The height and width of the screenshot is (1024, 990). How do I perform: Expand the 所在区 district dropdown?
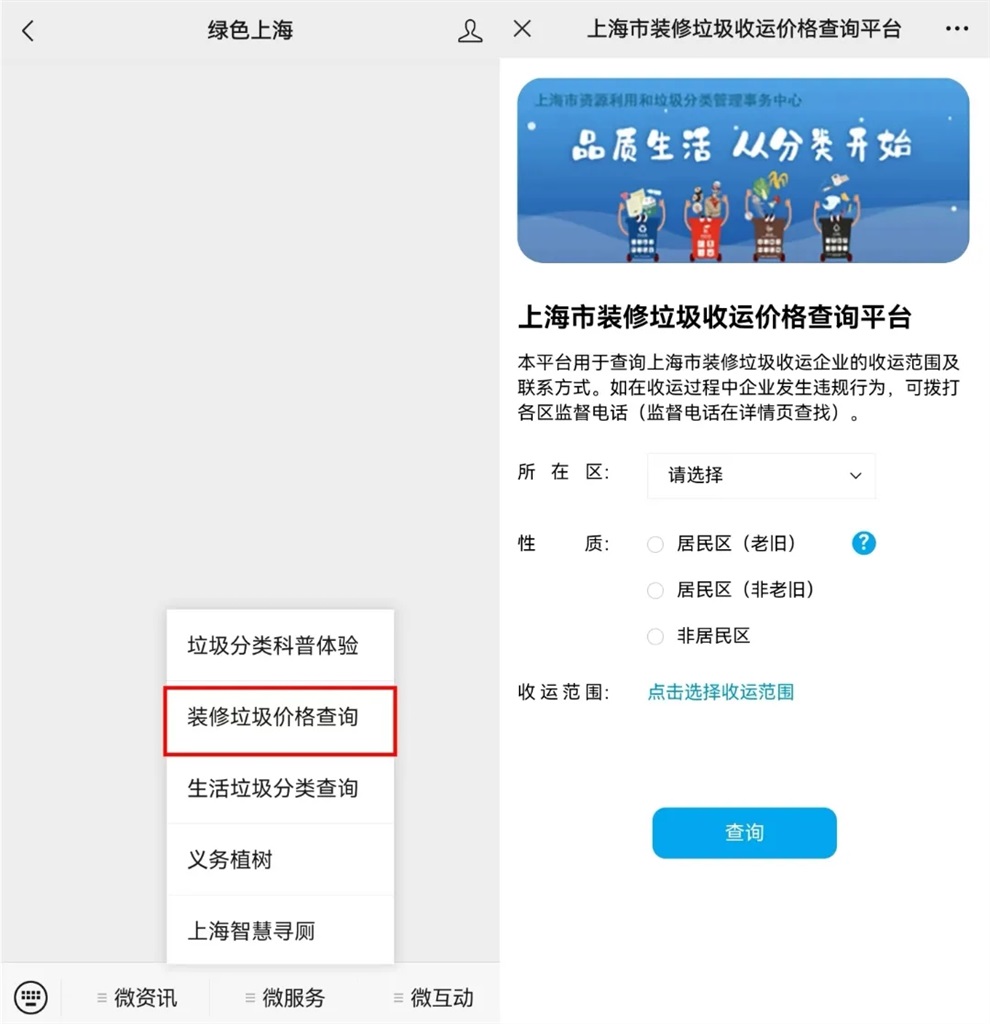[x=761, y=476]
